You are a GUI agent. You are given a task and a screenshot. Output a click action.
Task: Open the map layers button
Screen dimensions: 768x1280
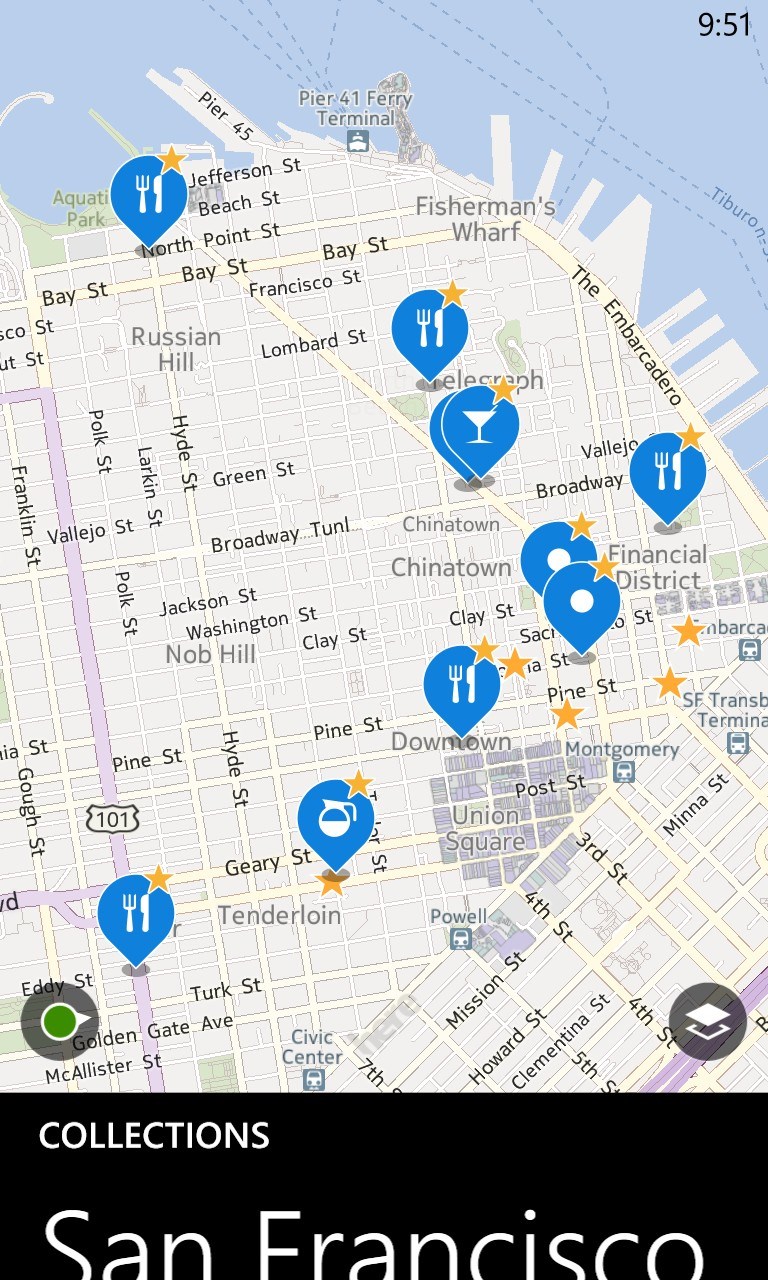(x=708, y=1021)
